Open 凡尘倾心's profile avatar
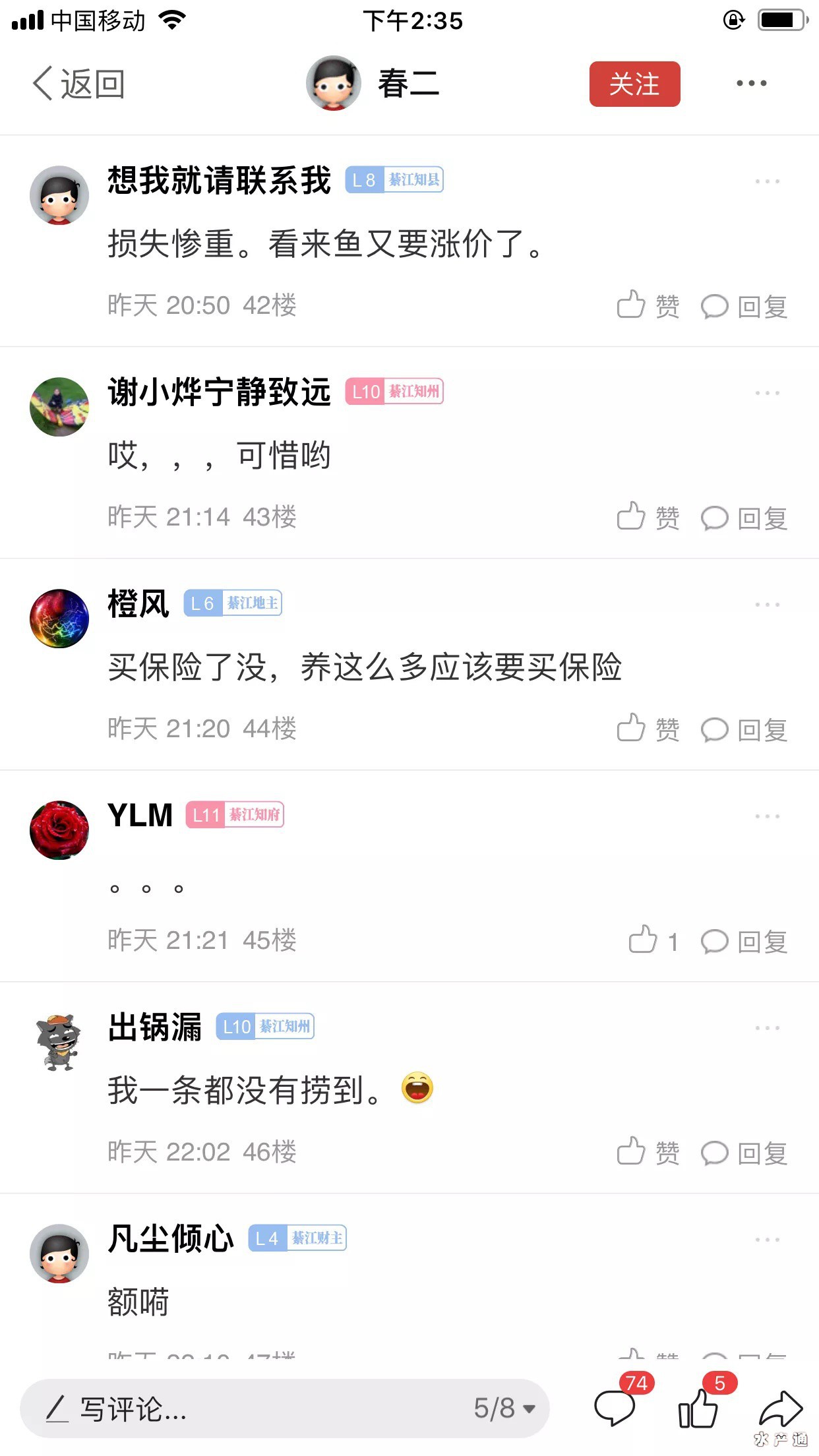819x1456 pixels. (x=59, y=1254)
